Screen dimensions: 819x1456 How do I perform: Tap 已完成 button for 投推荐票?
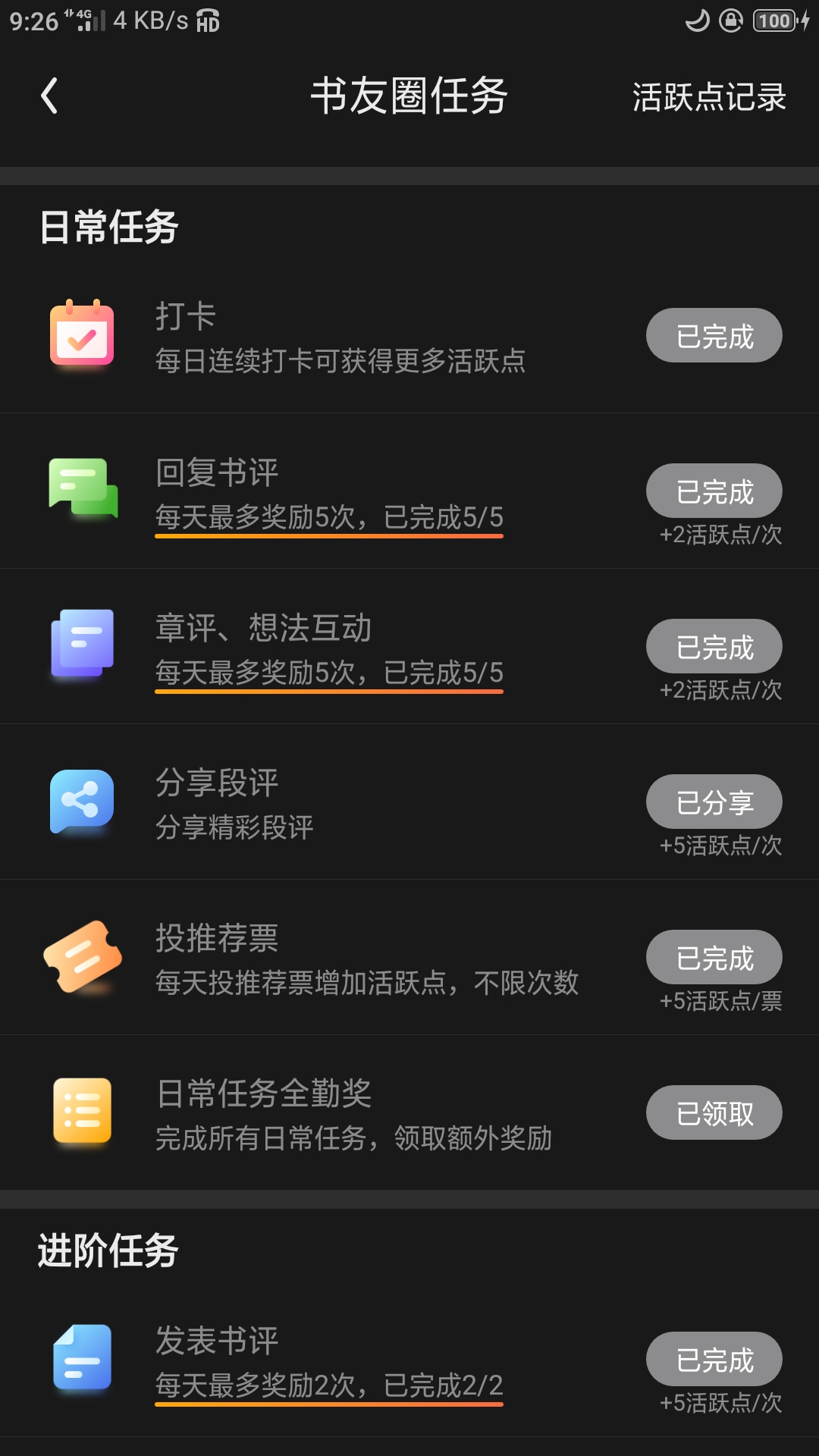point(714,957)
